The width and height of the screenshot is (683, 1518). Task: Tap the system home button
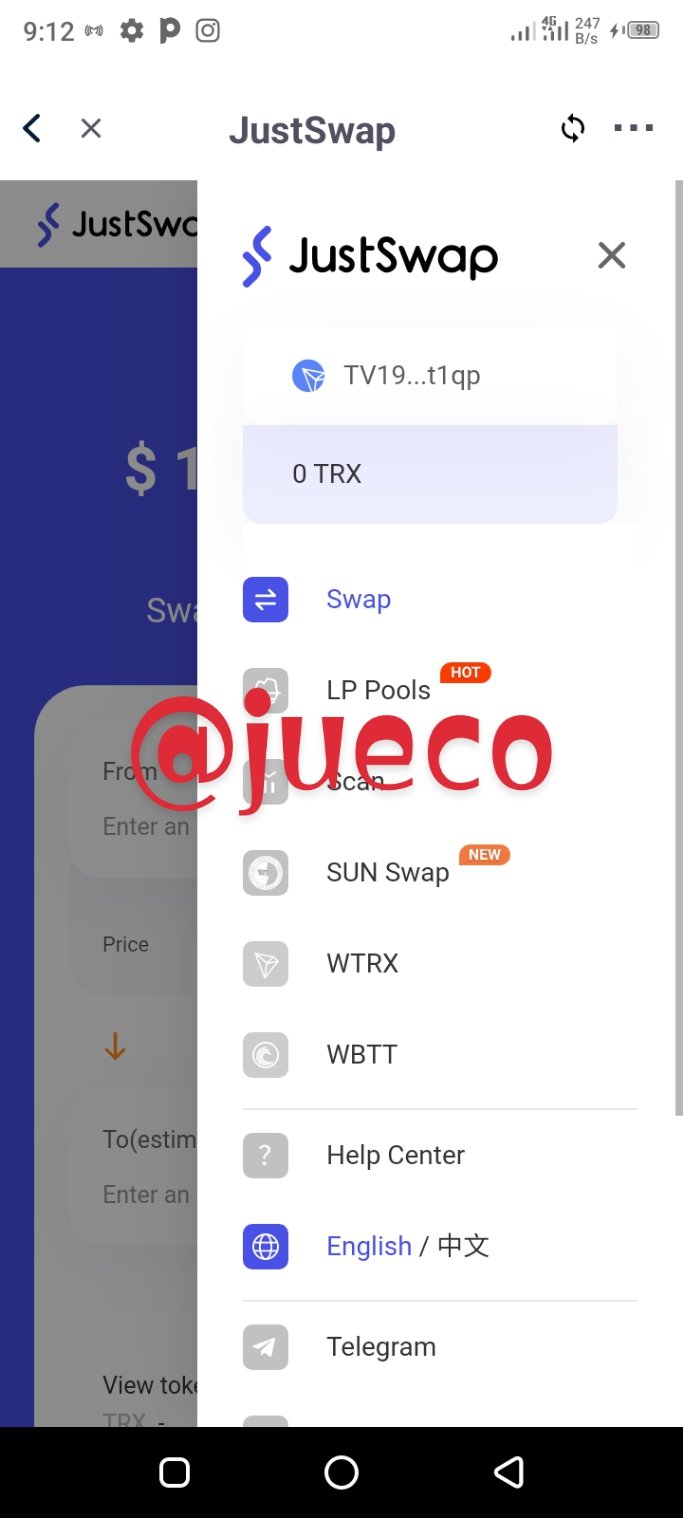pos(341,1472)
